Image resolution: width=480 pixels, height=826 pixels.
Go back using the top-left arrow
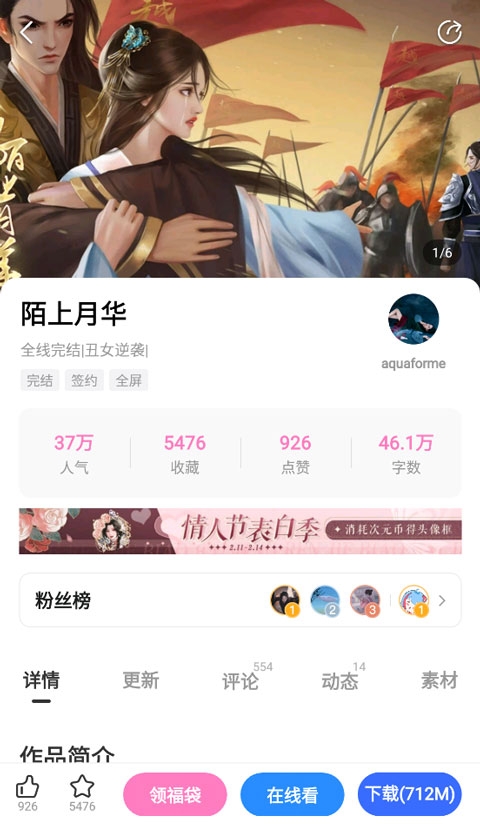[x=26, y=33]
